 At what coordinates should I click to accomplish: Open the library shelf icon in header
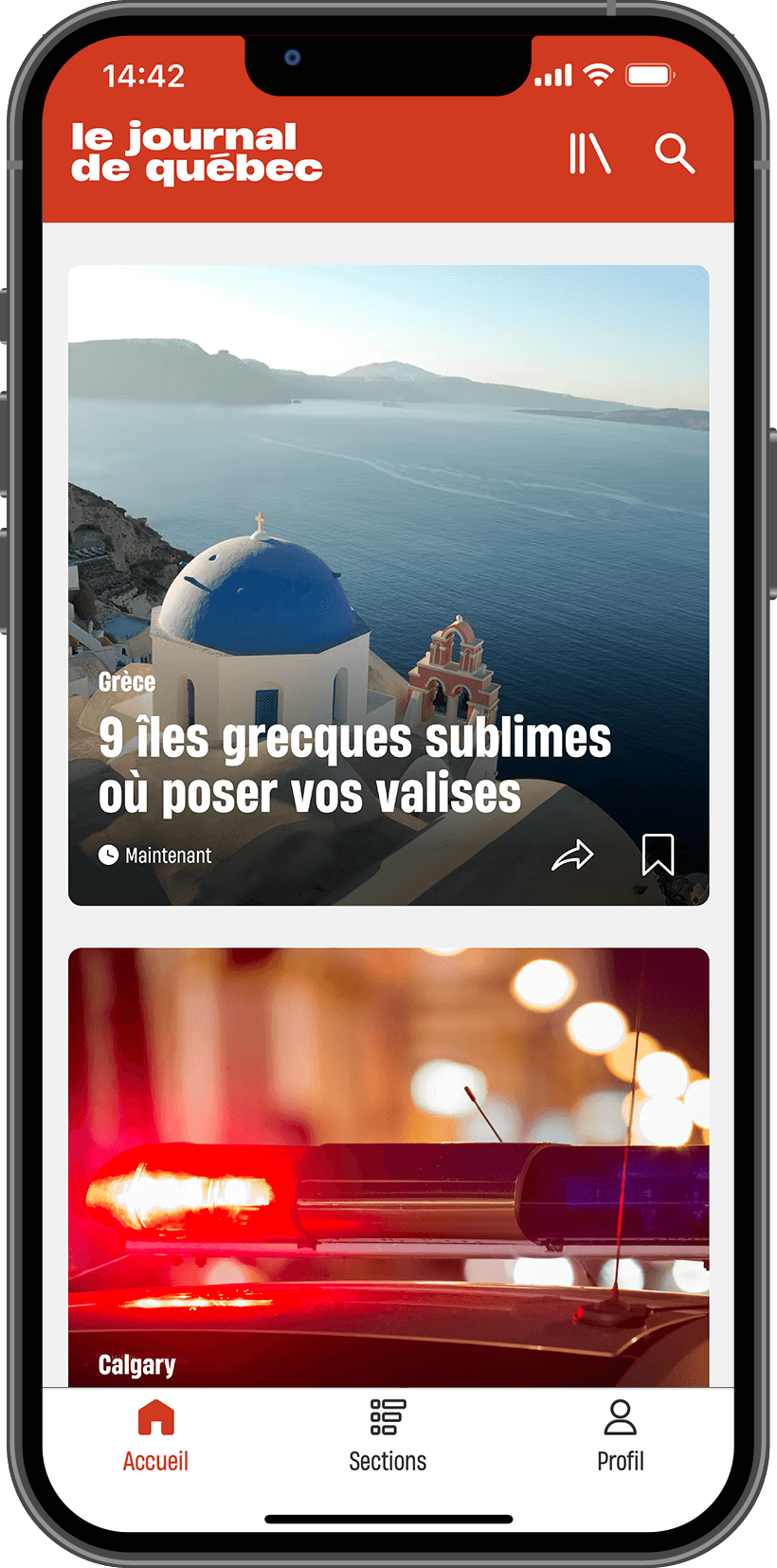click(x=589, y=153)
